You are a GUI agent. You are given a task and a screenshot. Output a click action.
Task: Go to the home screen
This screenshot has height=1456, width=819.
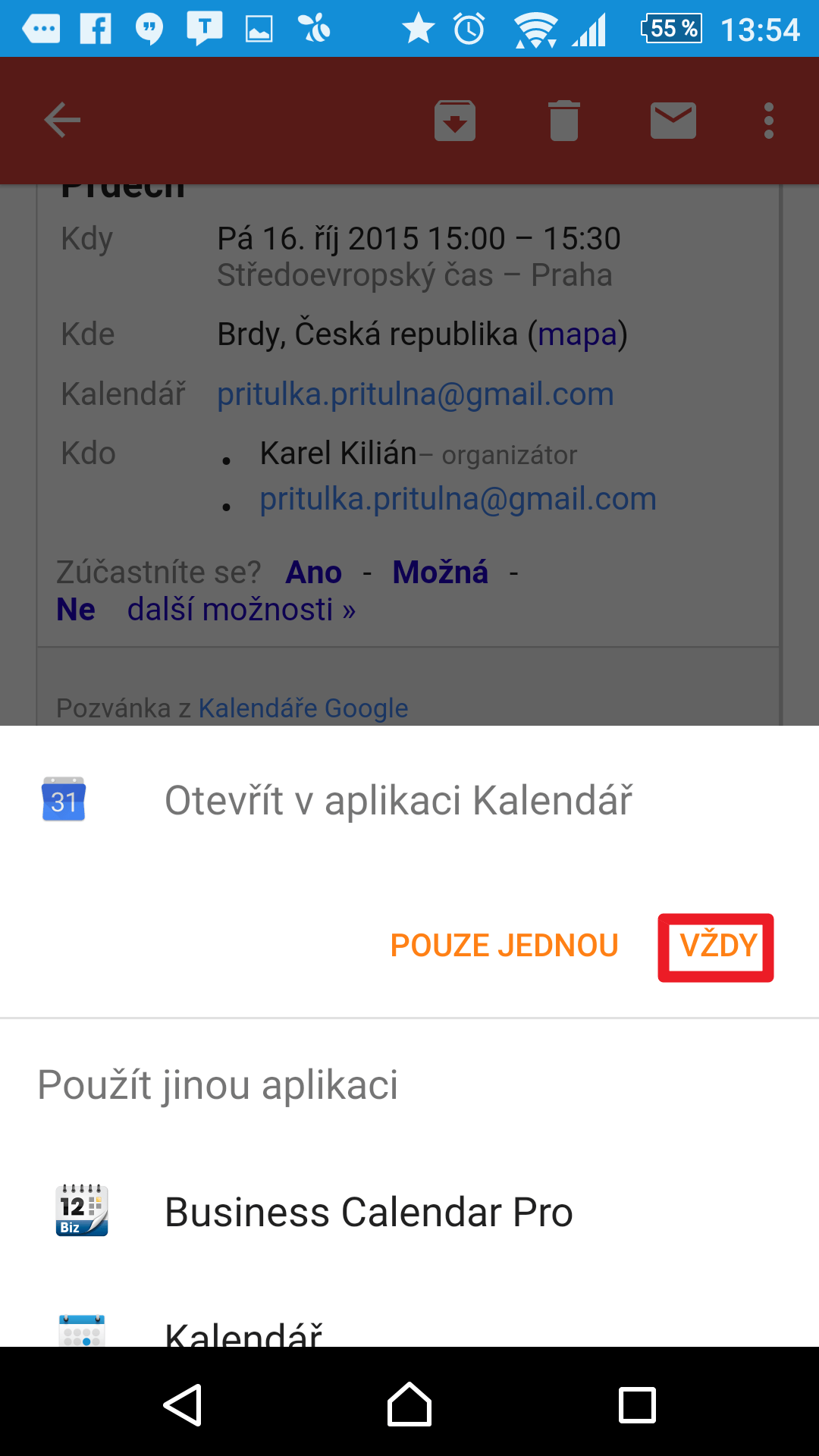pos(409,1404)
